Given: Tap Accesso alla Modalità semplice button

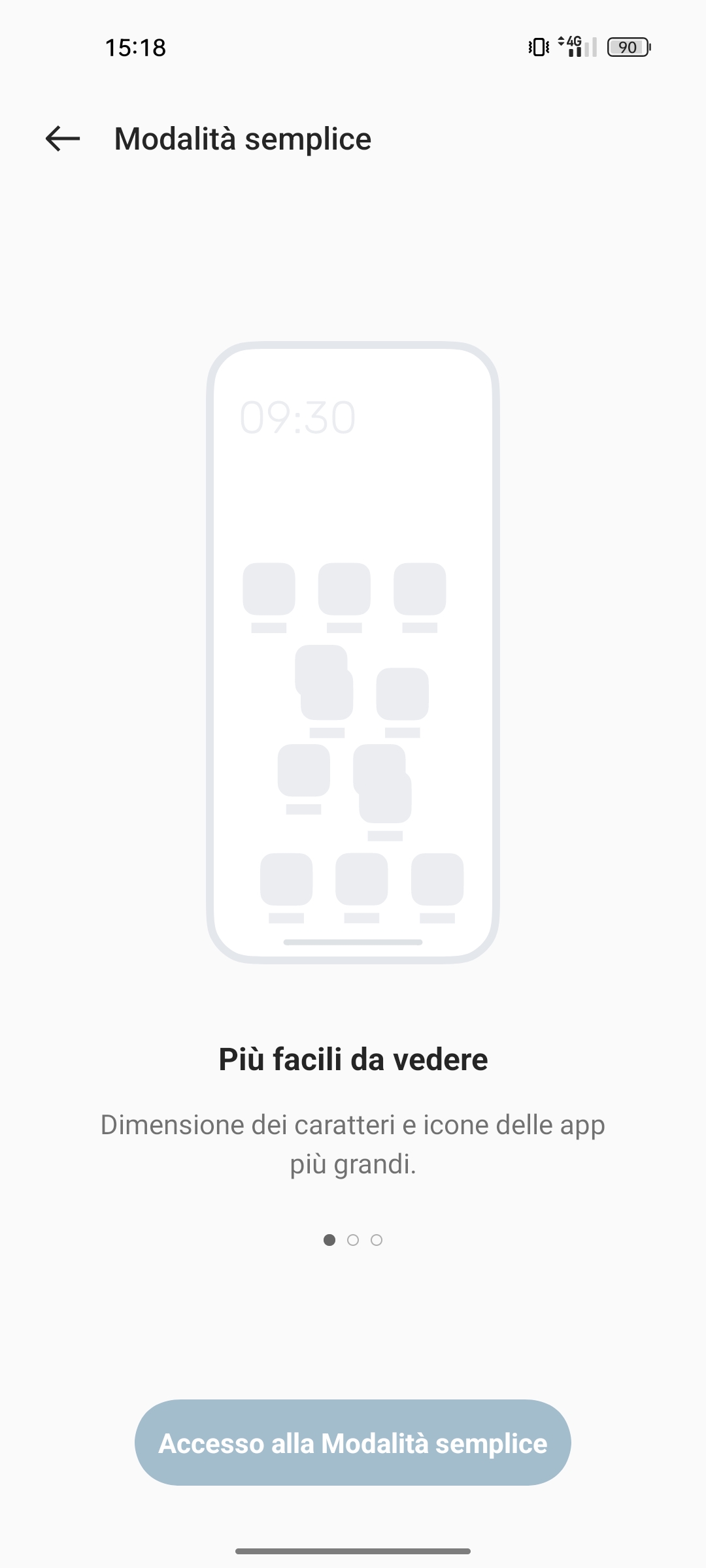Looking at the screenshot, I should 353,1443.
